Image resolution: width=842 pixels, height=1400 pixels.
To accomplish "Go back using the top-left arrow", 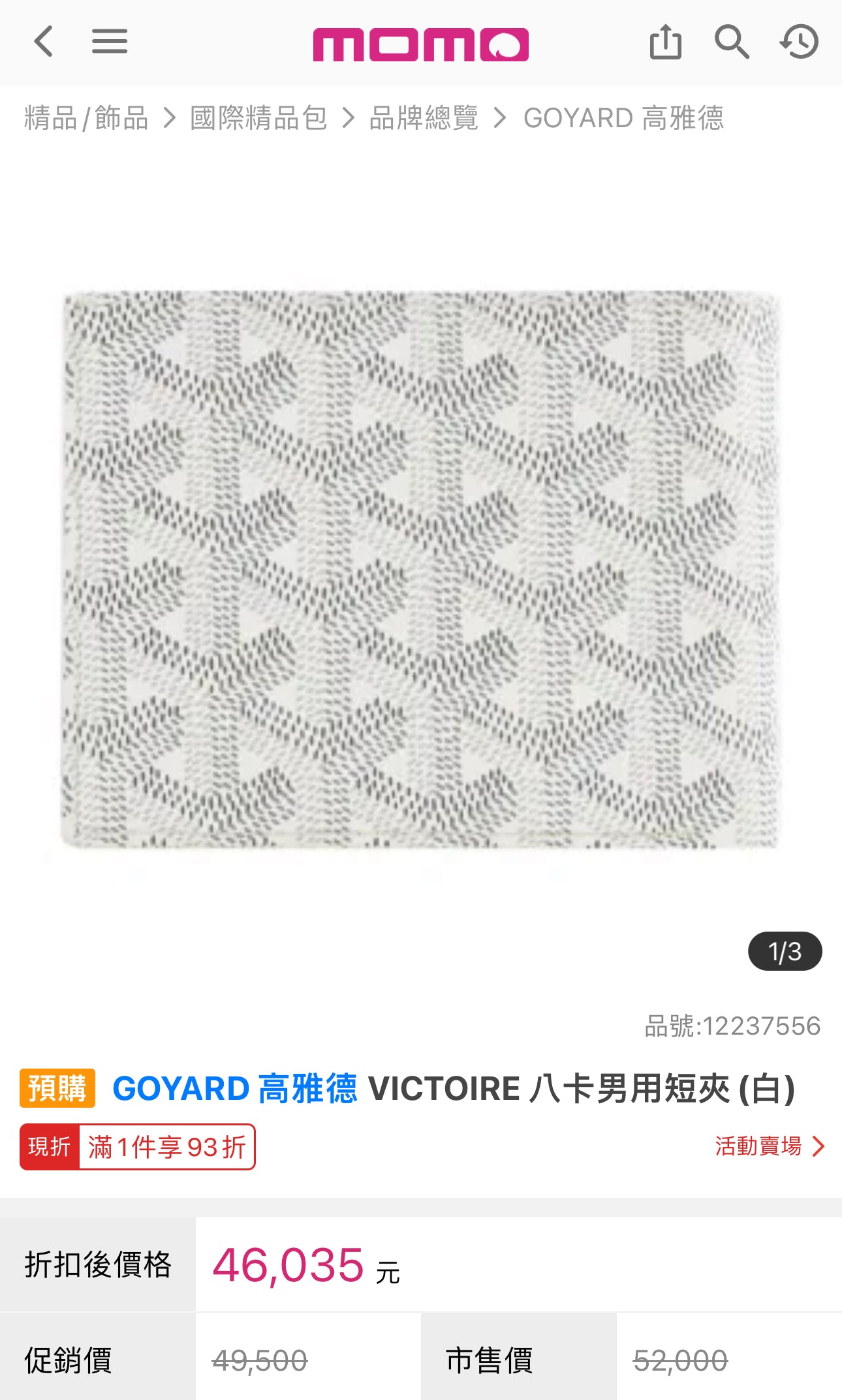I will (43, 42).
